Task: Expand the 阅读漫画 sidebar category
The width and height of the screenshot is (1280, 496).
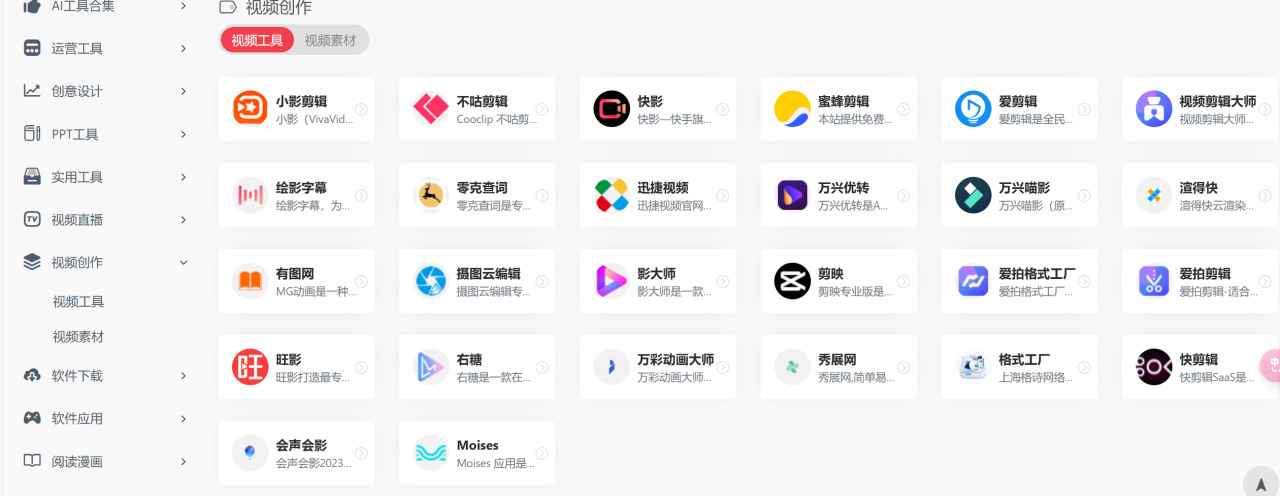Action: [105, 462]
